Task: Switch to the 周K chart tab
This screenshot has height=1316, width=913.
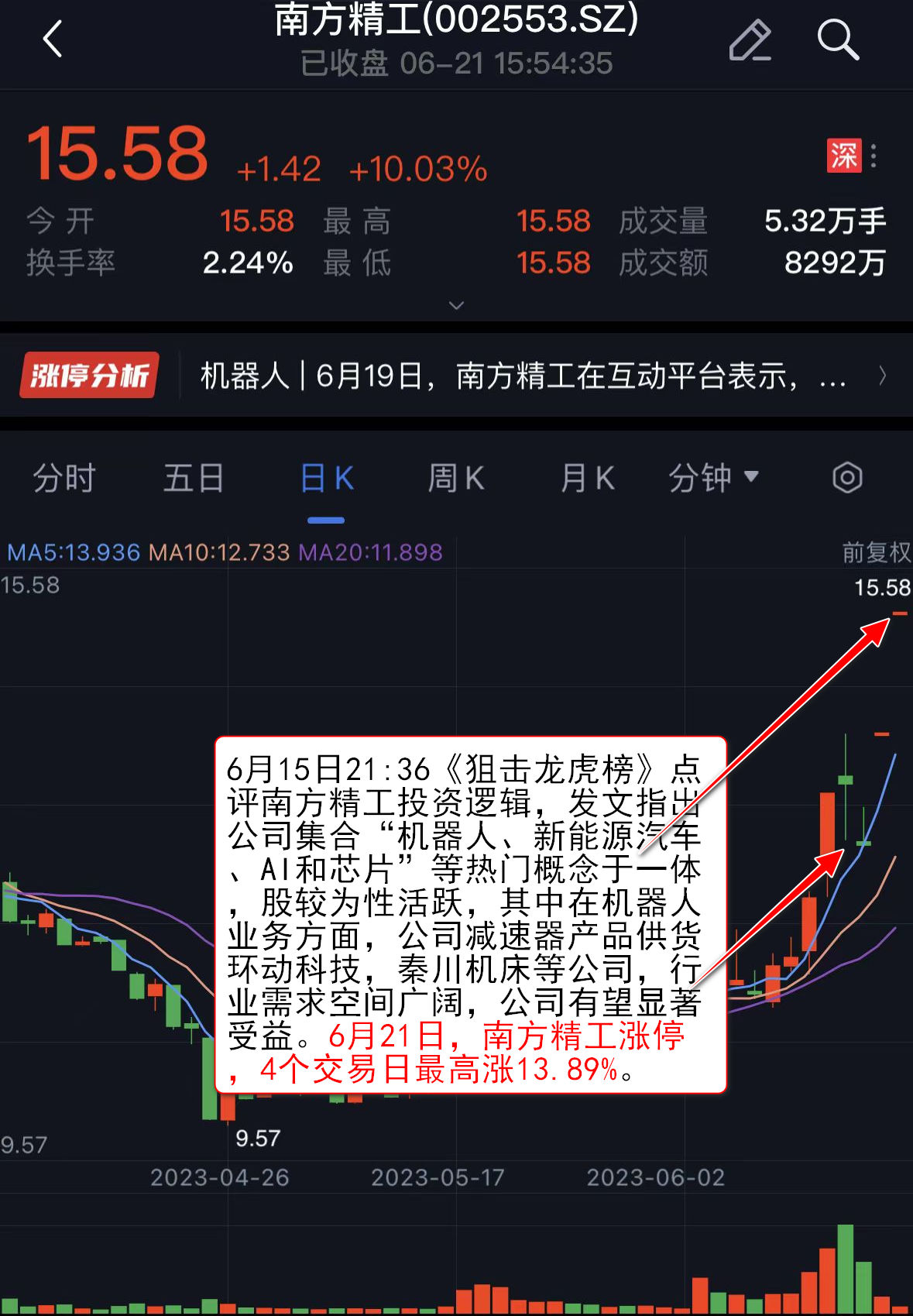Action: 456,478
